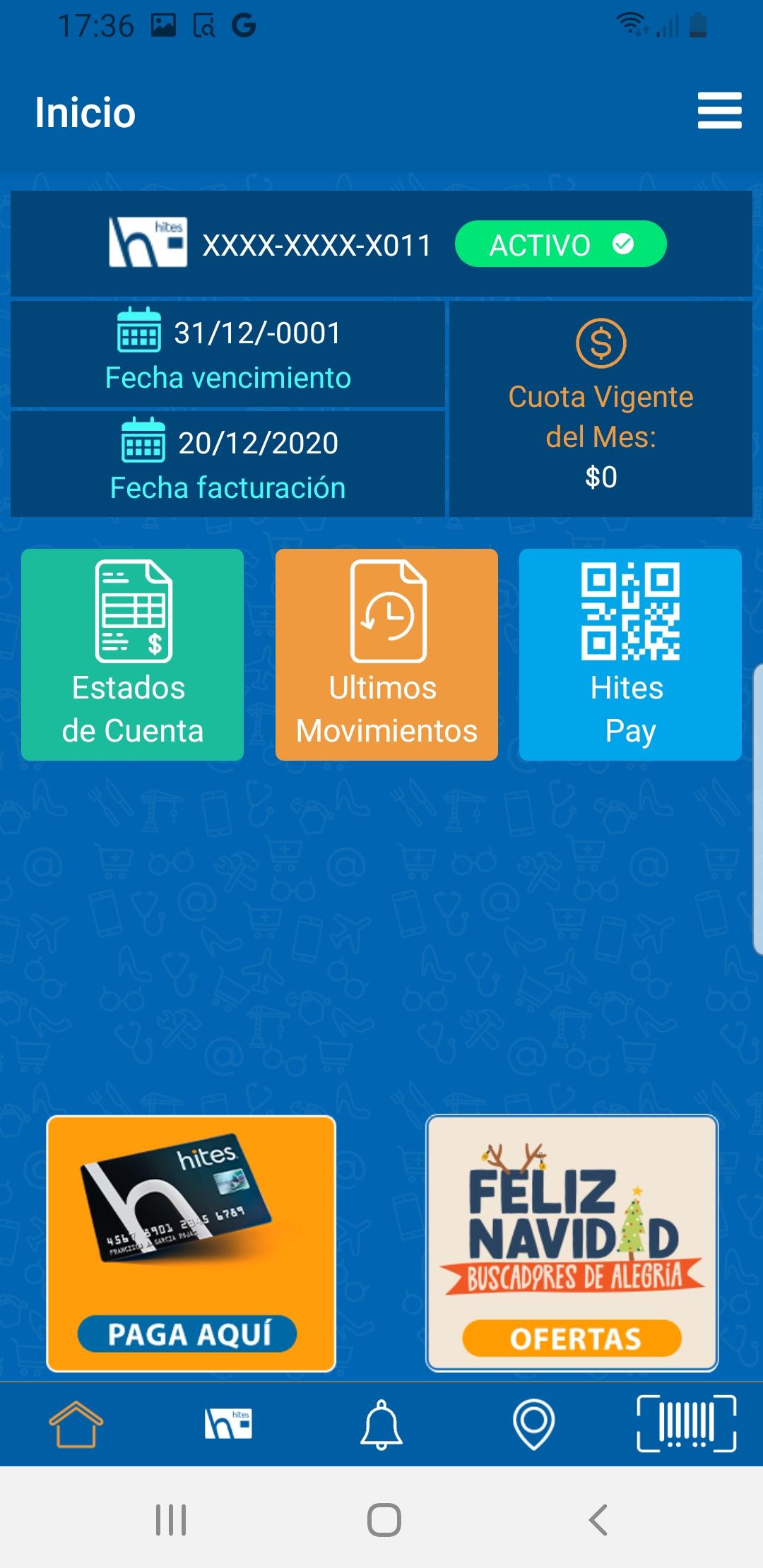The height and width of the screenshot is (1568, 763).
Task: Select the card XXXX-XXXX-X011 row
Action: tap(381, 244)
